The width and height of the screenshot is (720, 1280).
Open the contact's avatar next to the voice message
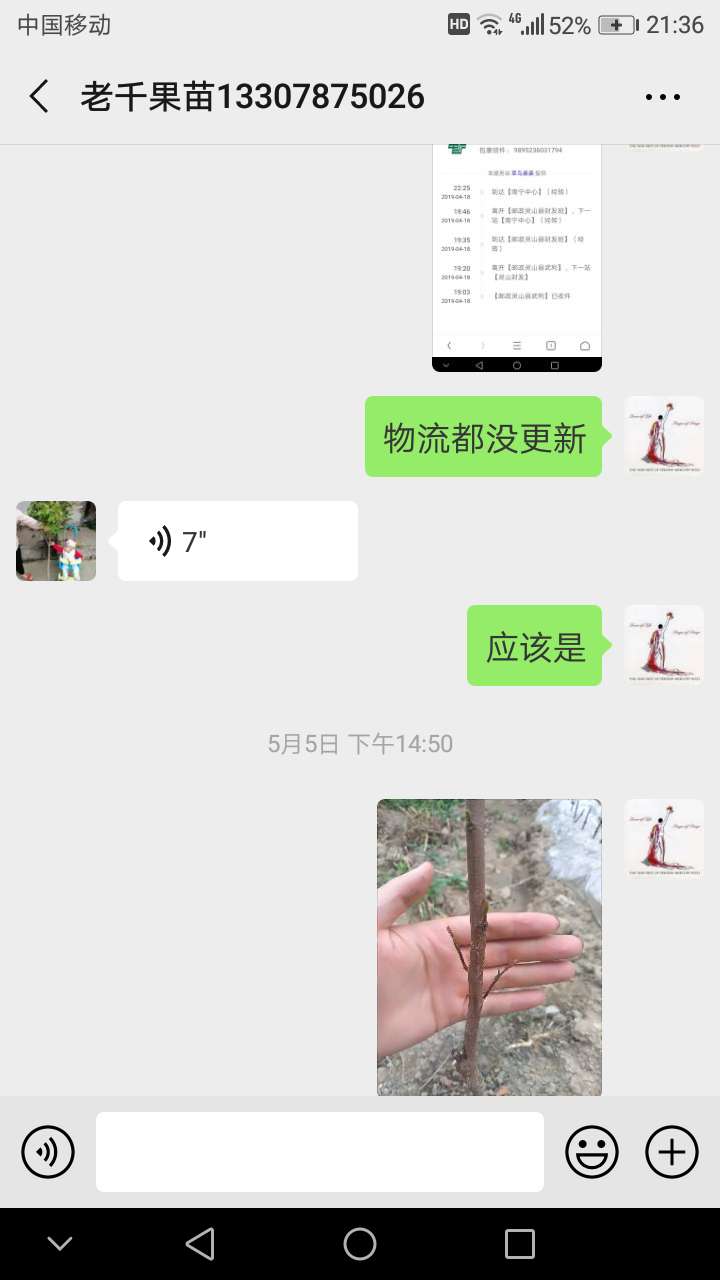pos(56,541)
